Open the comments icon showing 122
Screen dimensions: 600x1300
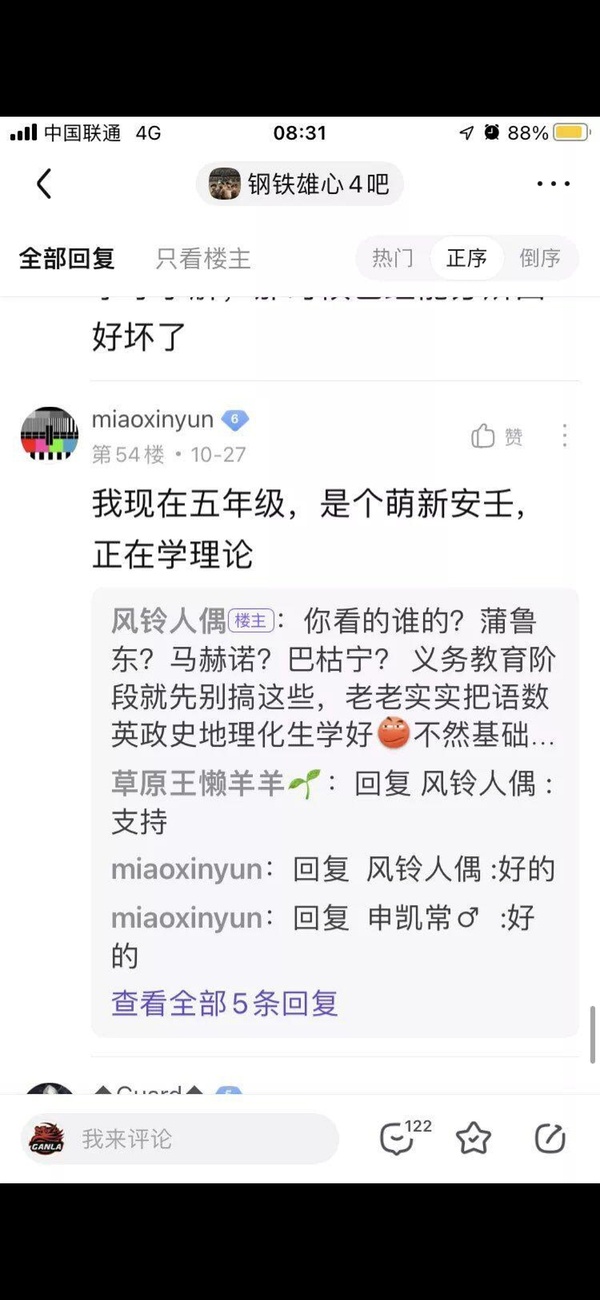(x=399, y=1138)
